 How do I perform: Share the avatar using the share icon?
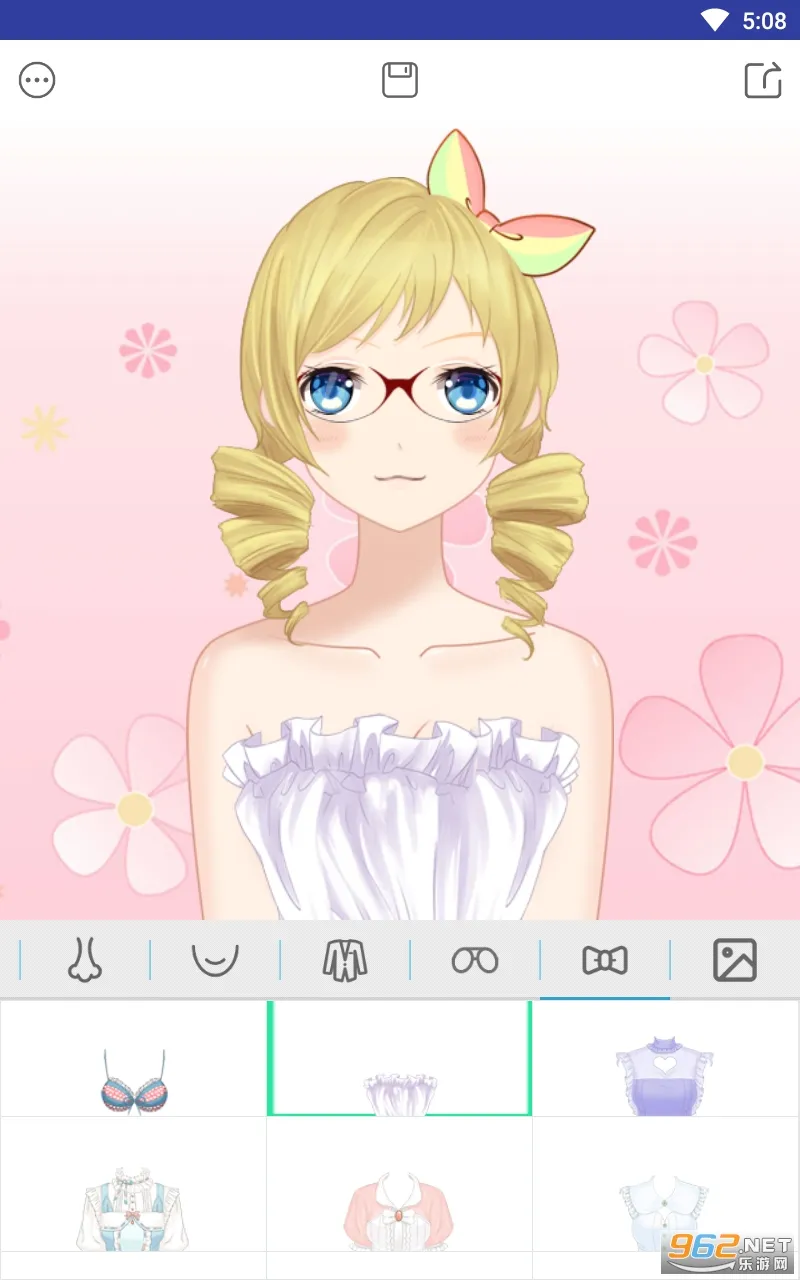pos(762,80)
